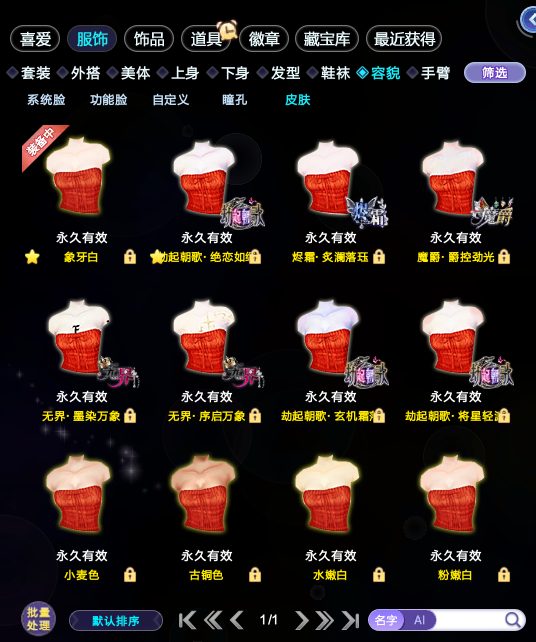Open the 默认排序 sort option
The height and width of the screenshot is (642, 536).
[x=116, y=621]
